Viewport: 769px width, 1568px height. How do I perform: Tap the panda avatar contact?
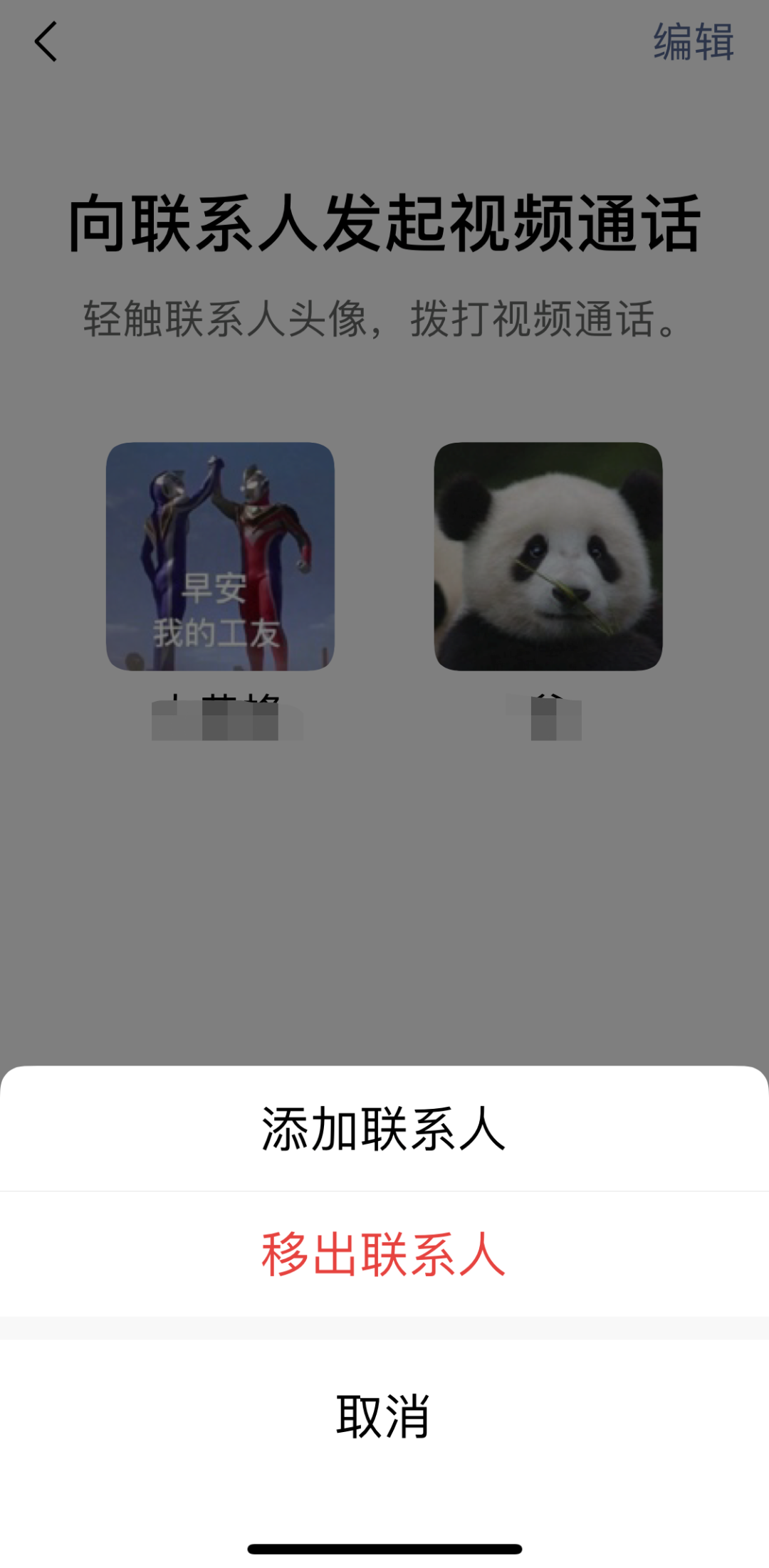tap(548, 556)
